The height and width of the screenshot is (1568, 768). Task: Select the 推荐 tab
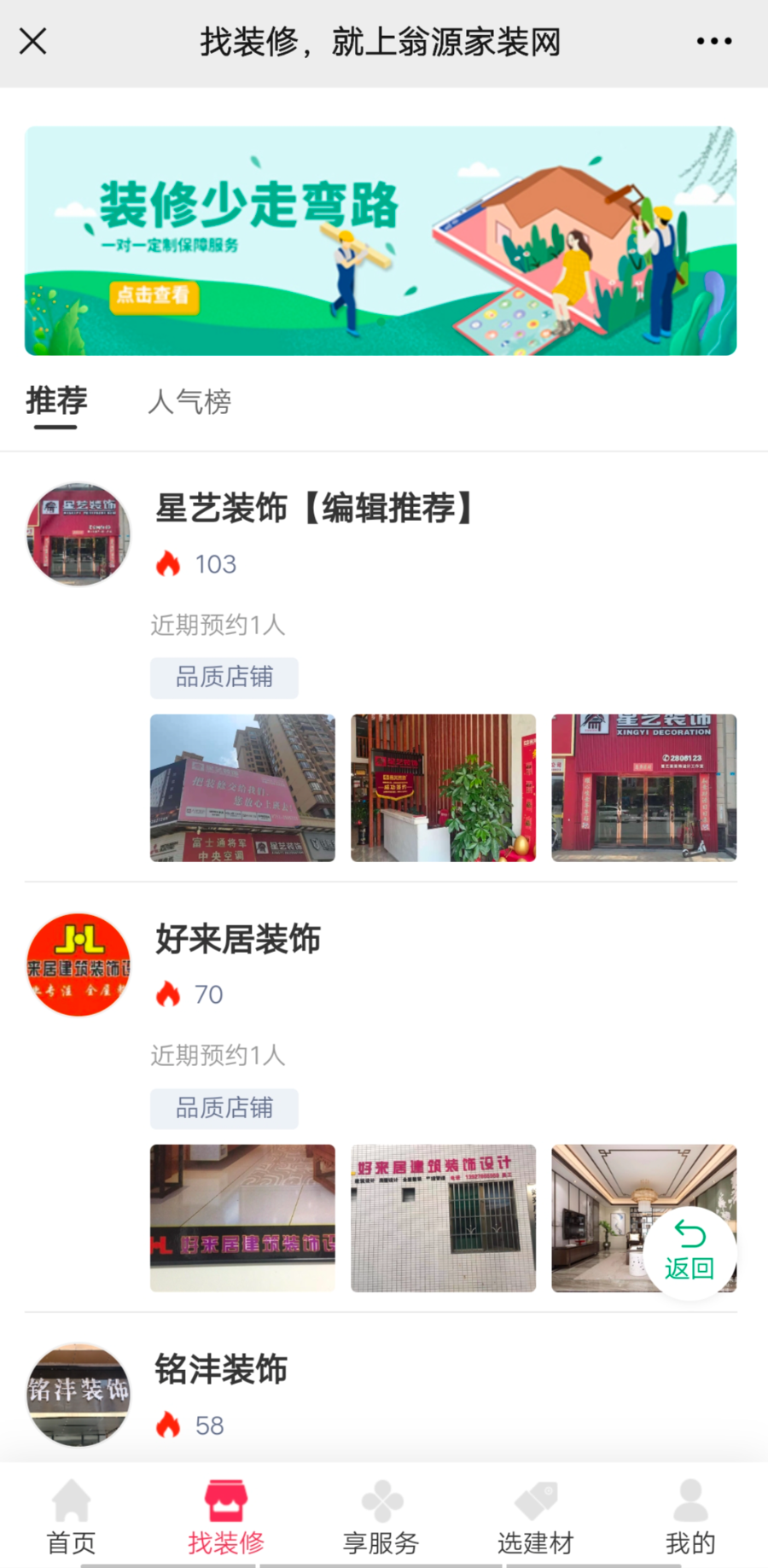click(56, 401)
